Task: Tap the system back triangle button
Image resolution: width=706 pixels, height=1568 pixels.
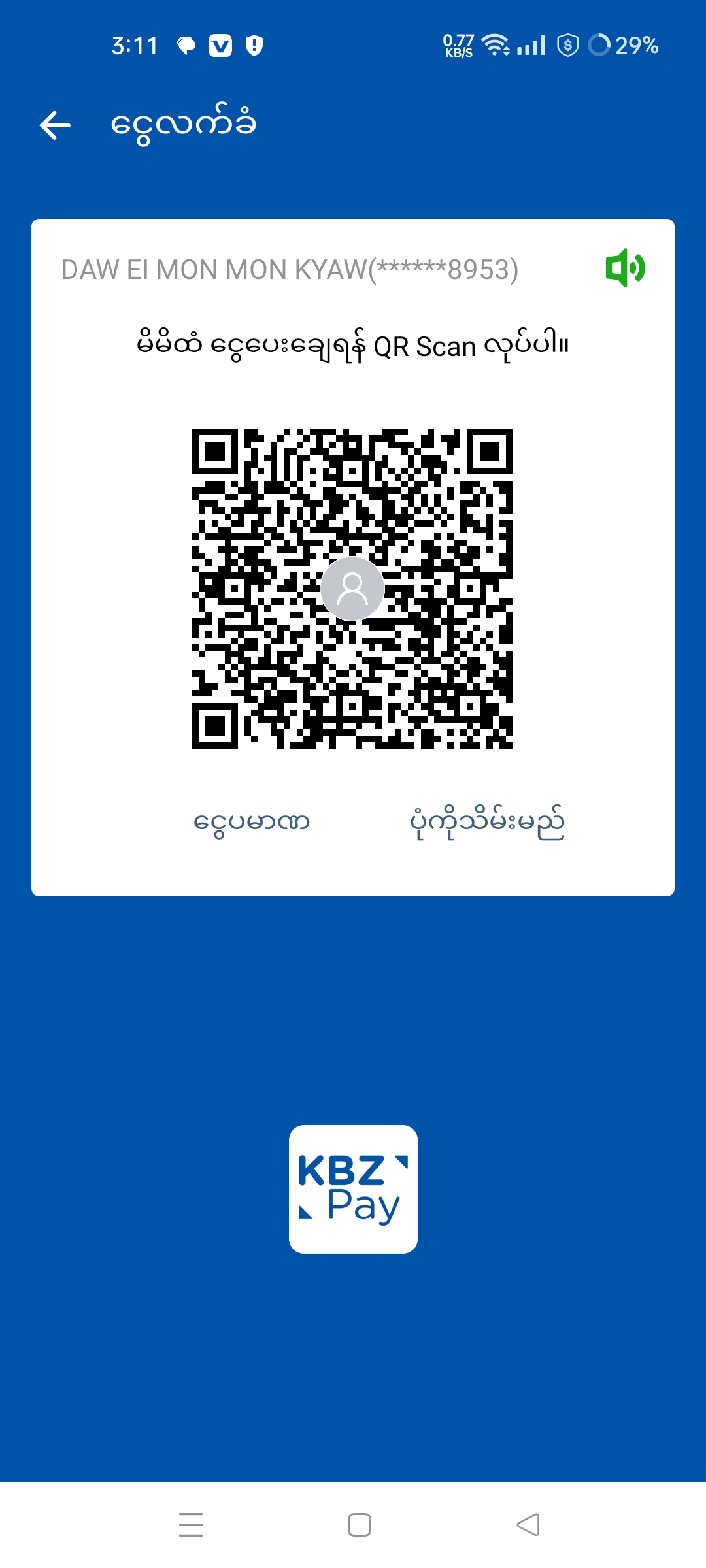Action: [x=528, y=1525]
